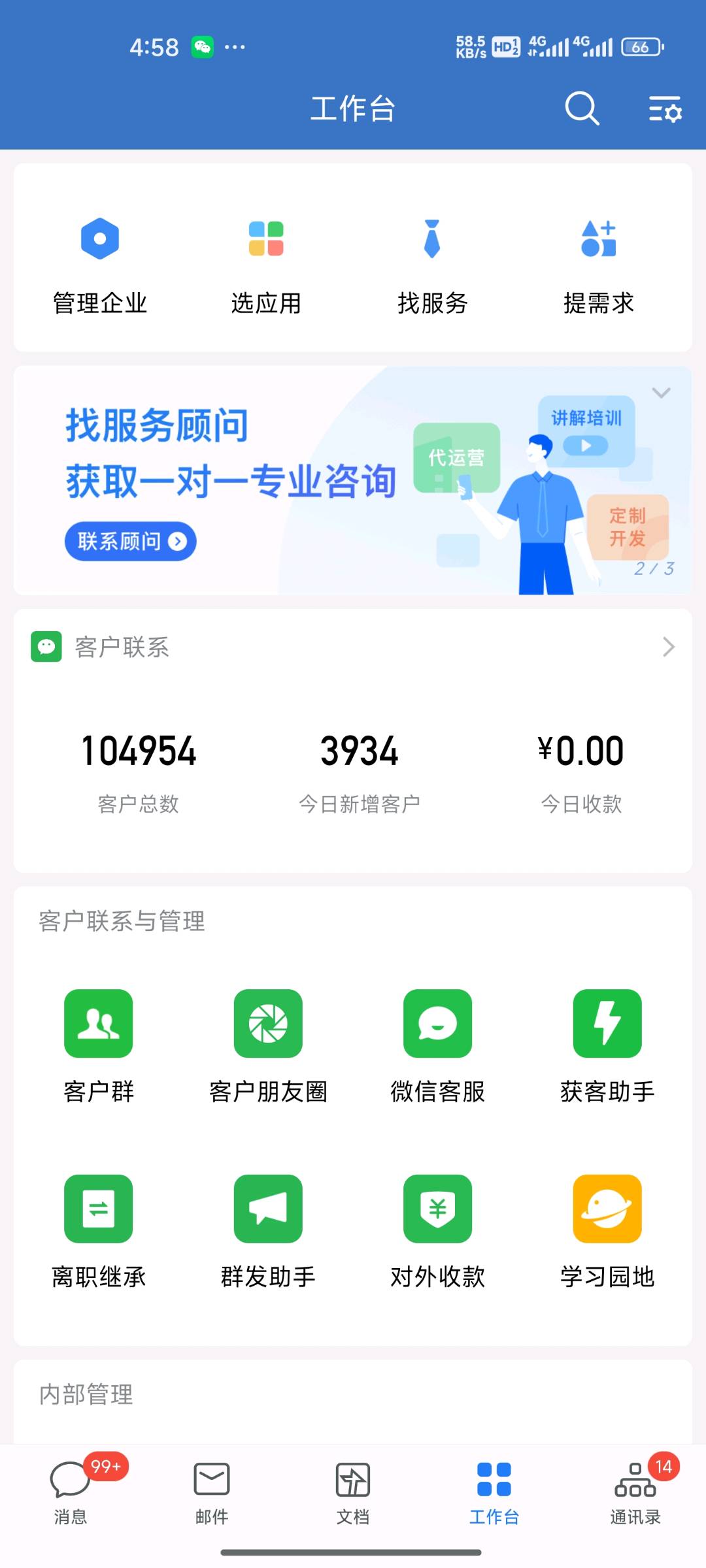The image size is (706, 1568).
Task: Collapse the banner with the down chevron
Action: point(662,393)
